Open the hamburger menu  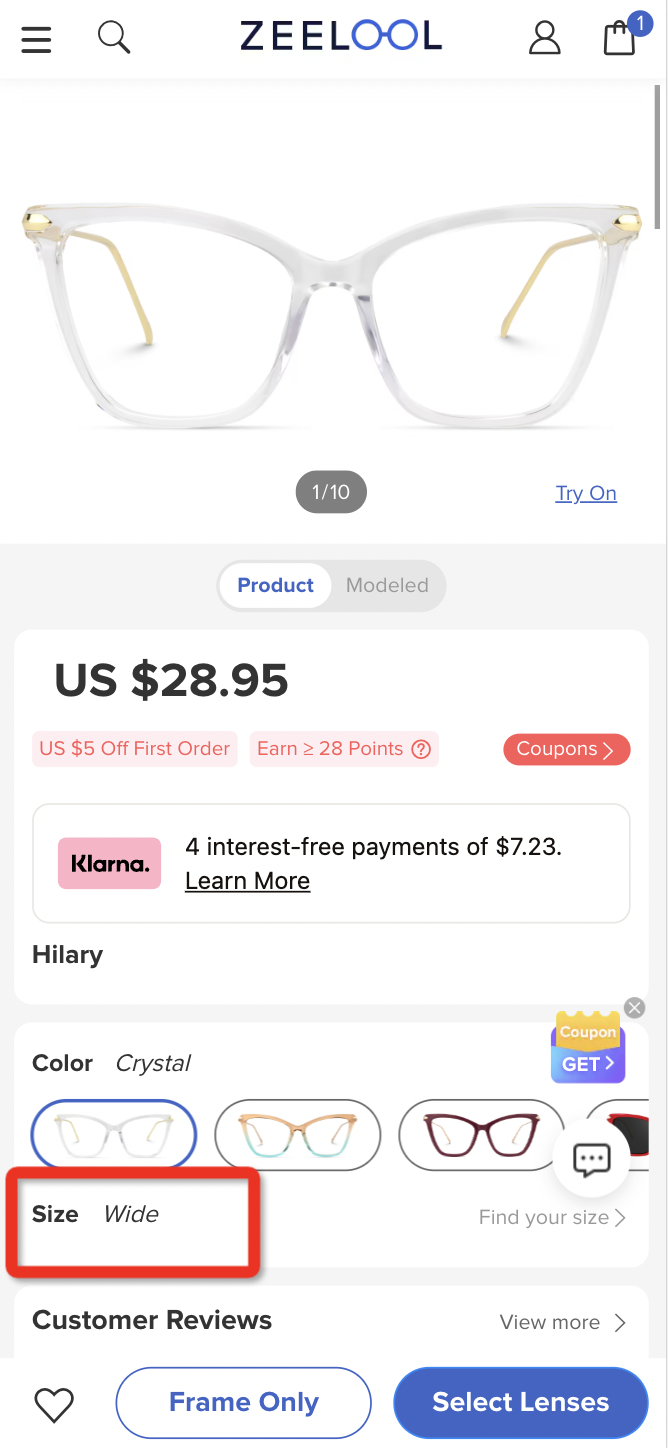[x=36, y=39]
